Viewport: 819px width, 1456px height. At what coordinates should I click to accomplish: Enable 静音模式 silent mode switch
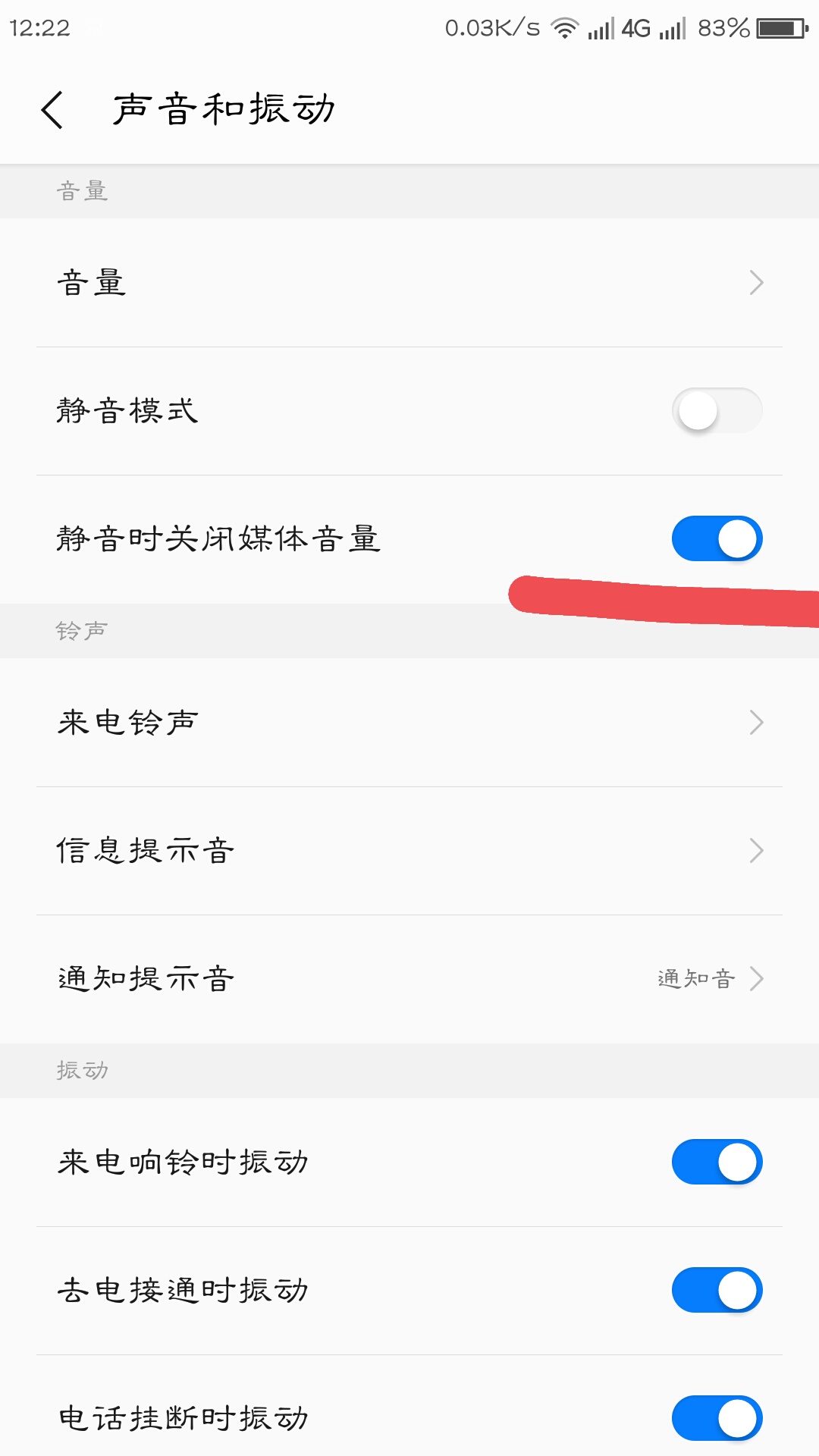pyautogui.click(x=717, y=410)
